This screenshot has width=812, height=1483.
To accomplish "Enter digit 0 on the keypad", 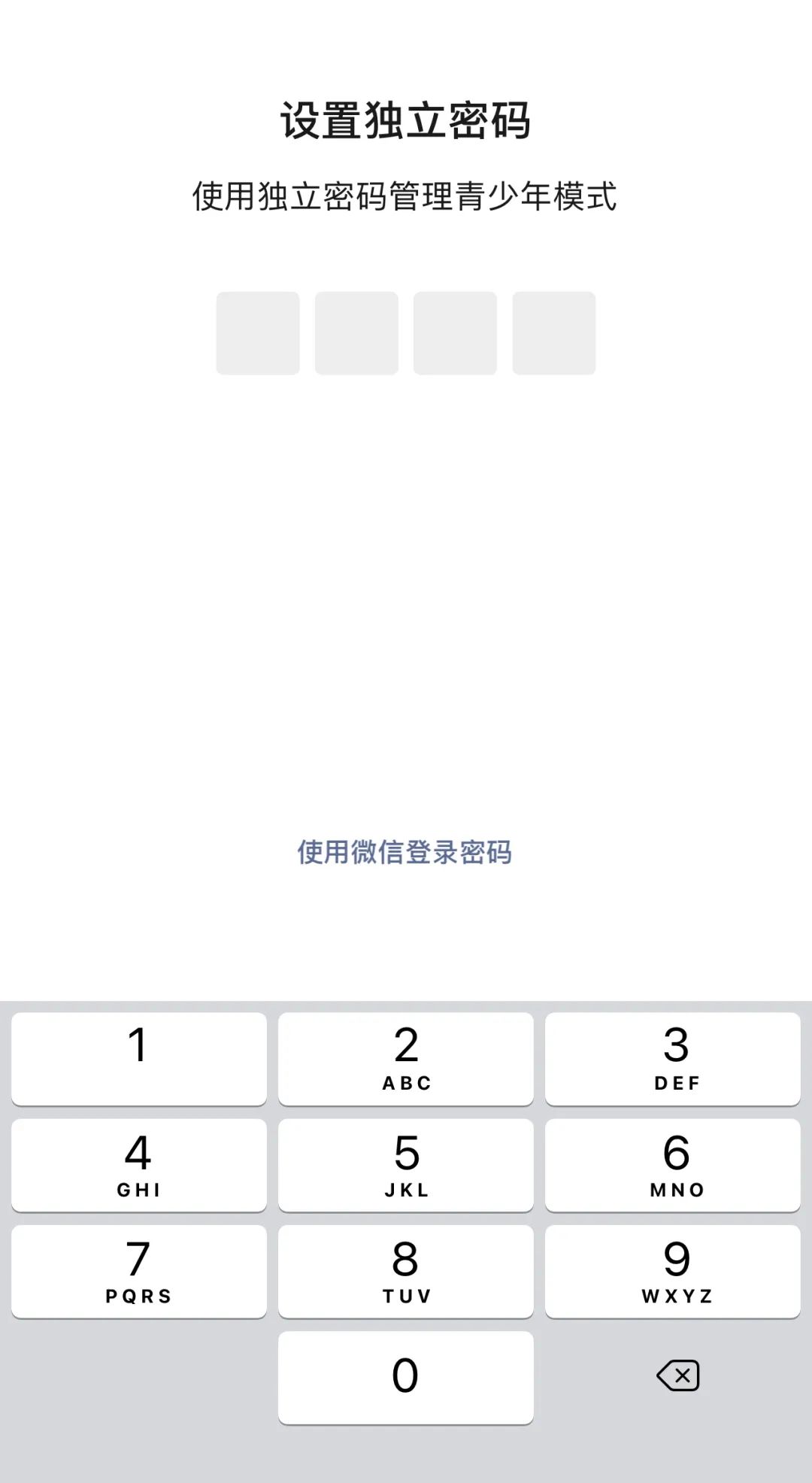I will (x=406, y=1377).
